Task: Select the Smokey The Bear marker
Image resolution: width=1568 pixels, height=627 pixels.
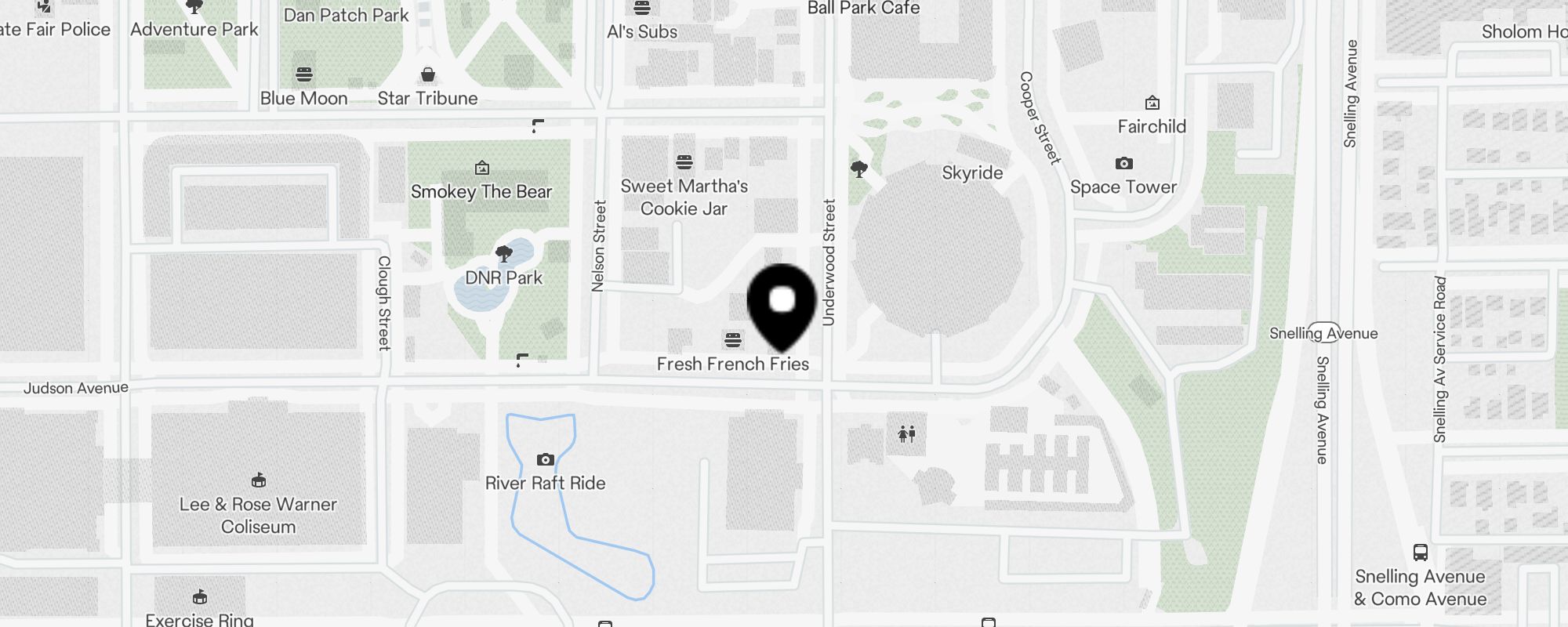Action: click(x=481, y=169)
